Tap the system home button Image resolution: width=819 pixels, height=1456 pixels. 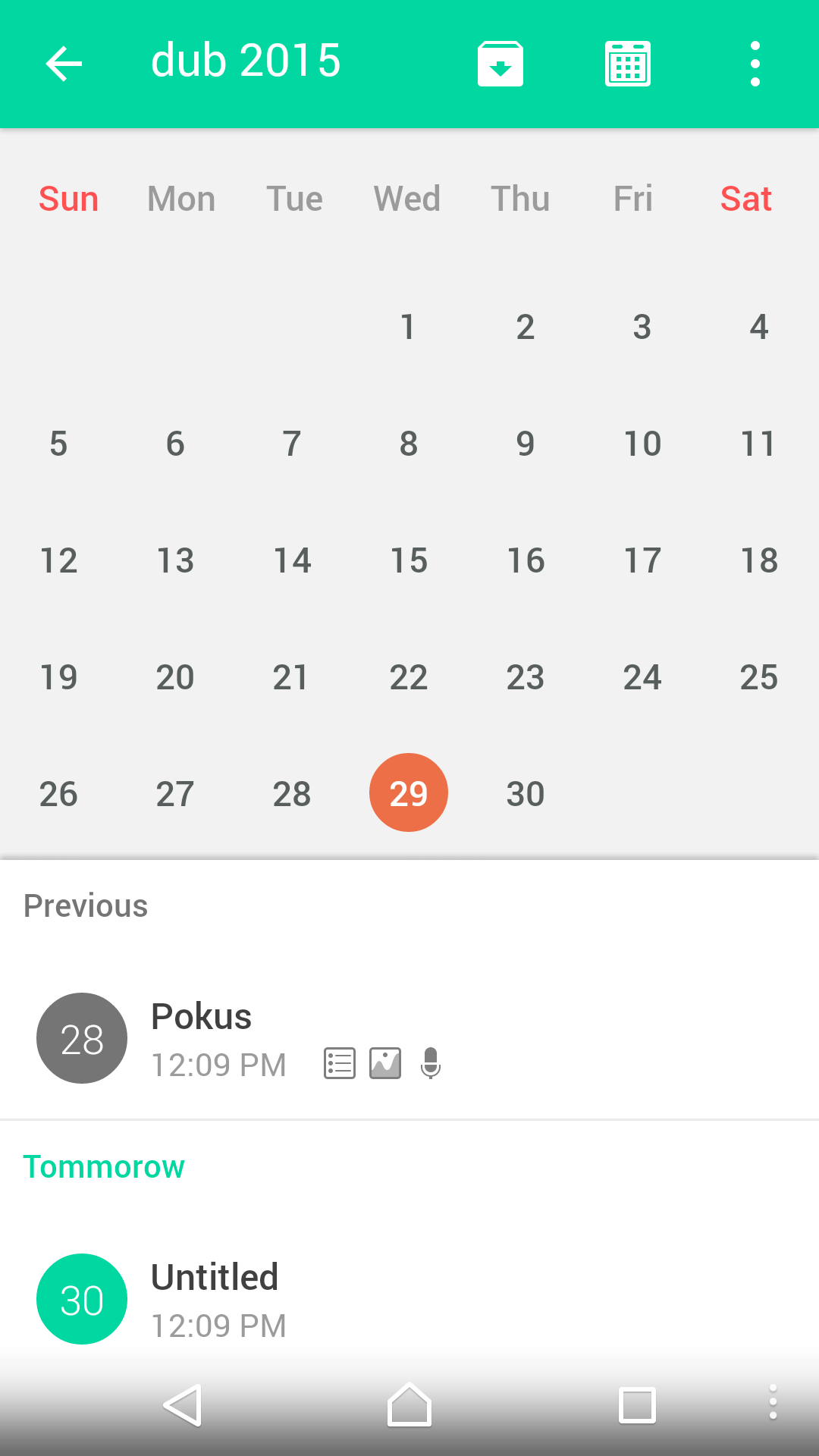(409, 1404)
